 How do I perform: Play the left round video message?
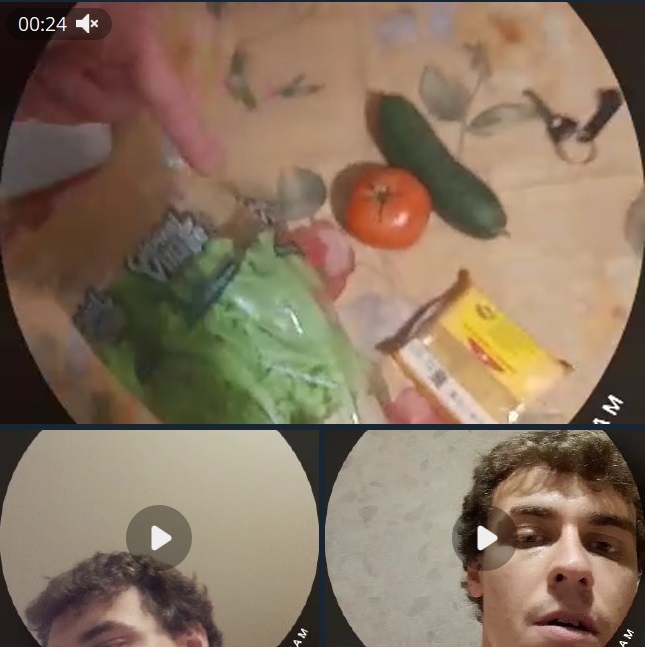tap(159, 538)
